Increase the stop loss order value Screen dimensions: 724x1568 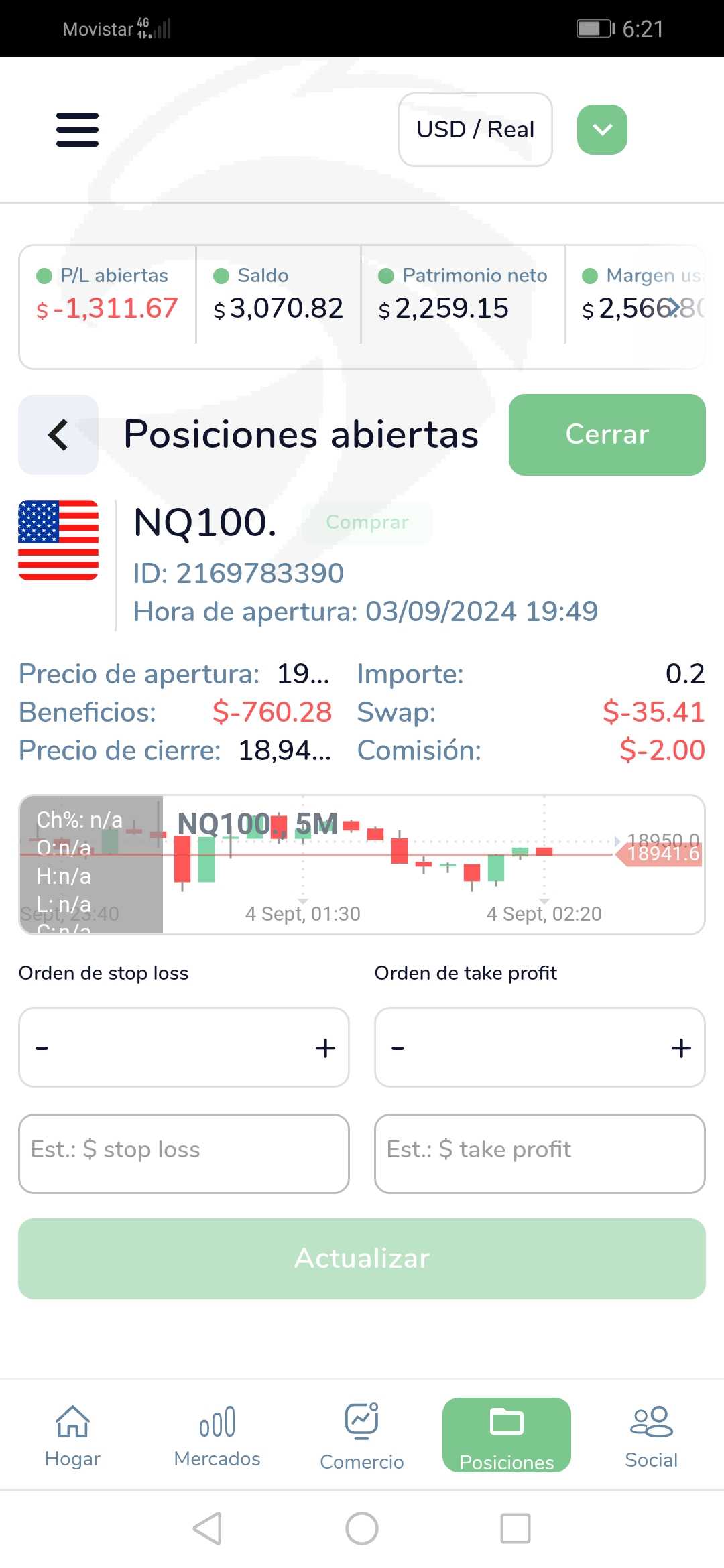tap(325, 1047)
